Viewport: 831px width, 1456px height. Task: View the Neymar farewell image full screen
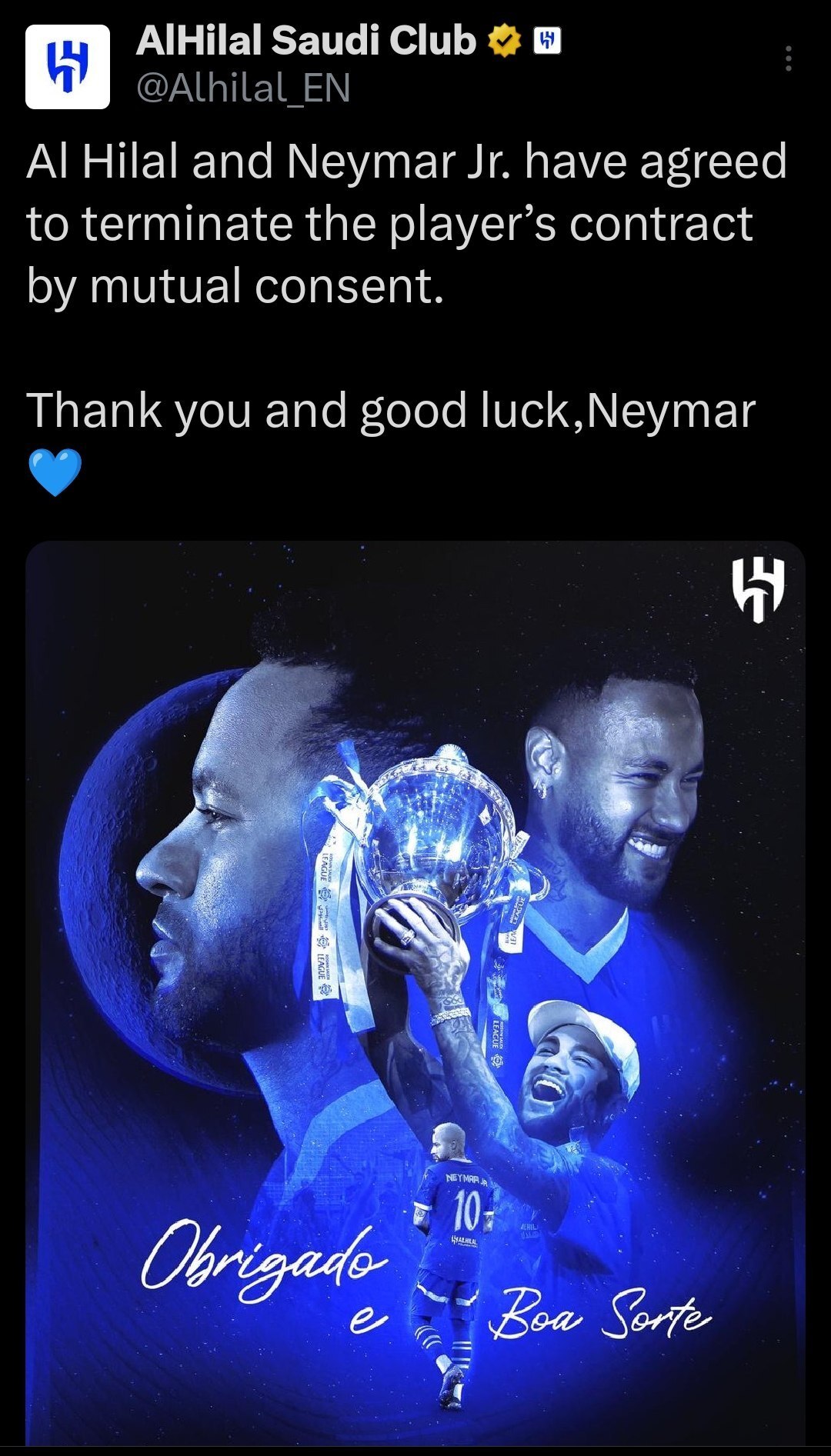pyautogui.click(x=415, y=992)
